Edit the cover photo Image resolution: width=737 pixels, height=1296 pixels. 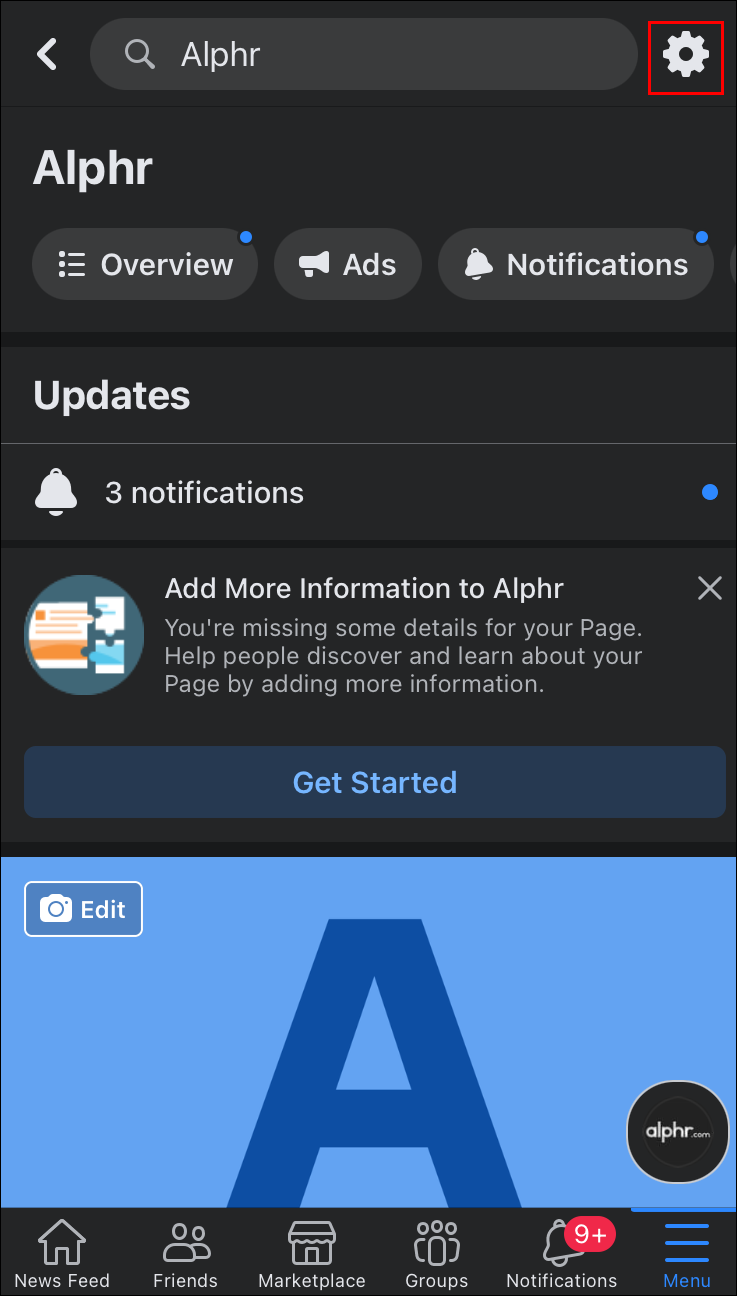84,909
